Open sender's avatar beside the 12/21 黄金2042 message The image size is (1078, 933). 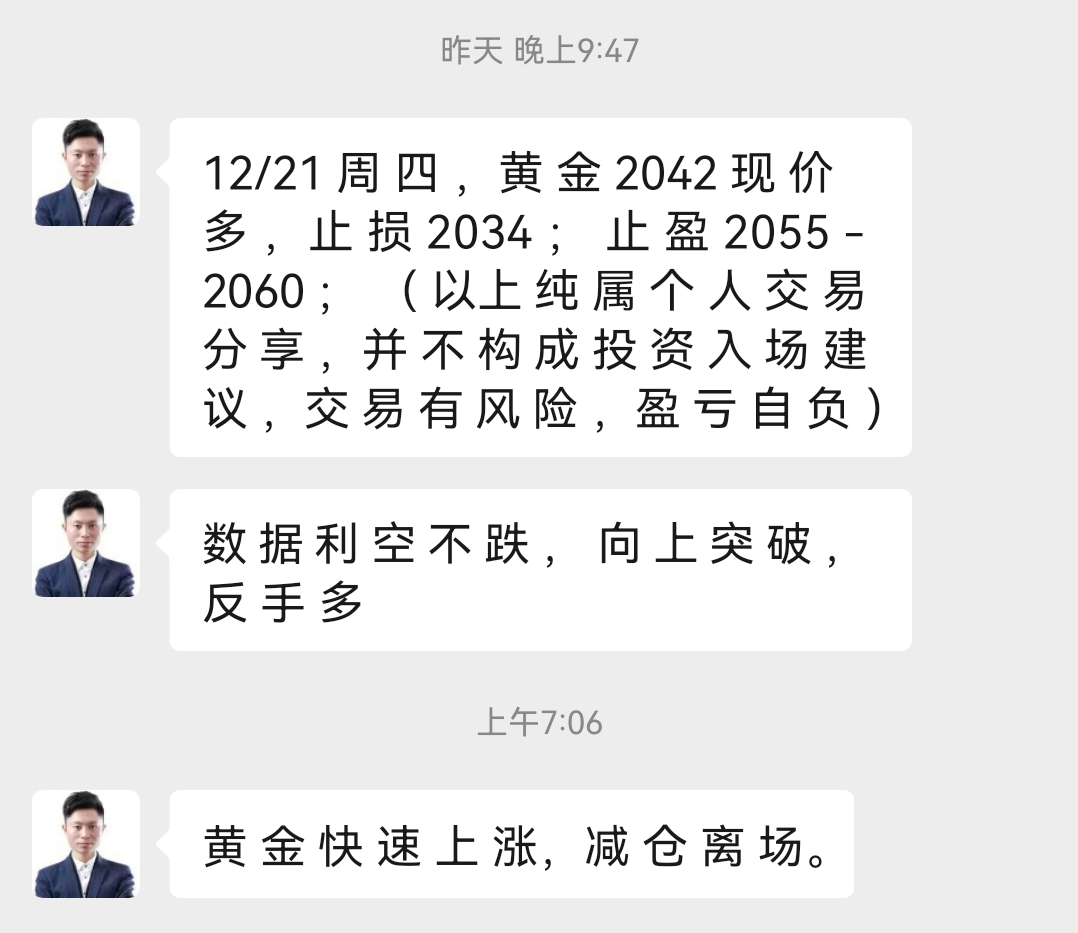click(x=85, y=172)
